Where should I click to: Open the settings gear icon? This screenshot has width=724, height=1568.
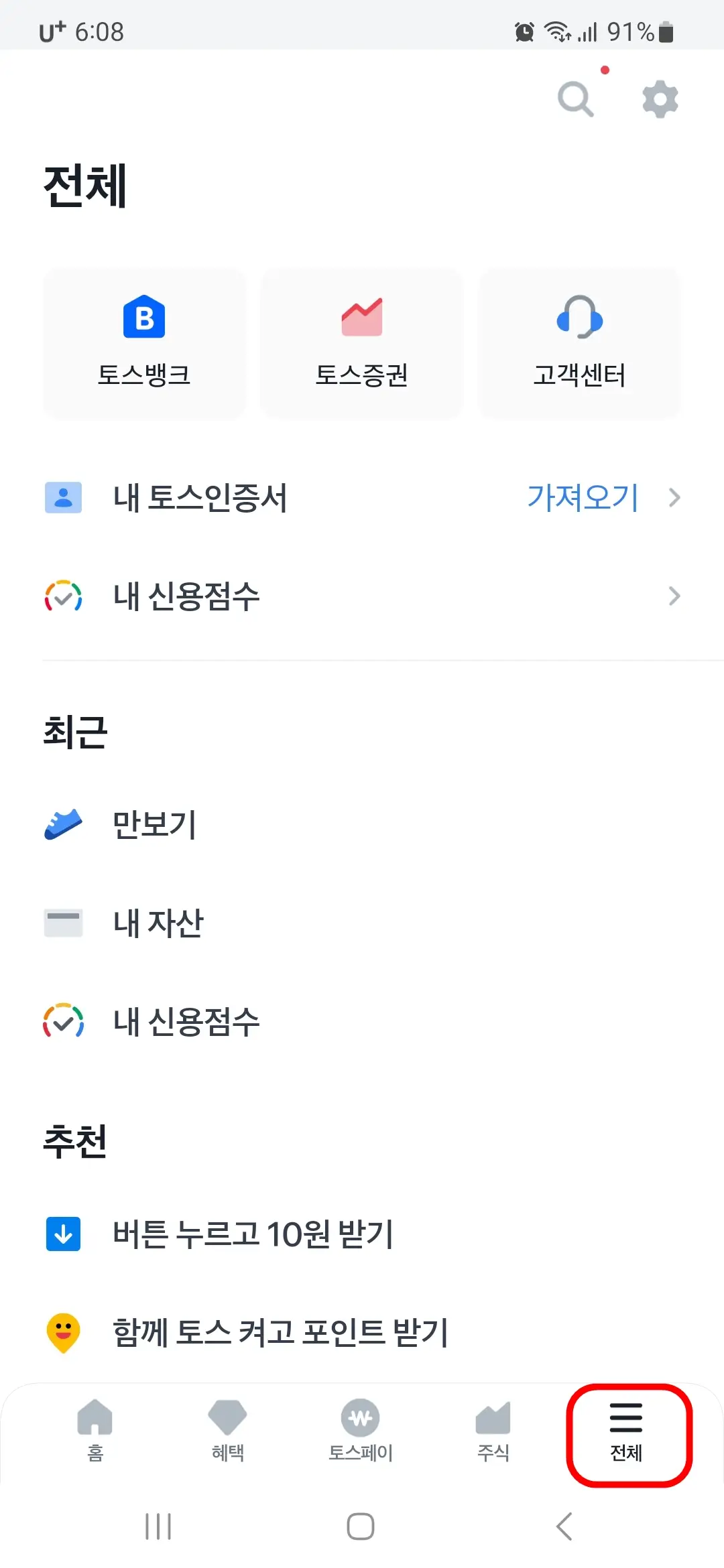pyautogui.click(x=660, y=98)
